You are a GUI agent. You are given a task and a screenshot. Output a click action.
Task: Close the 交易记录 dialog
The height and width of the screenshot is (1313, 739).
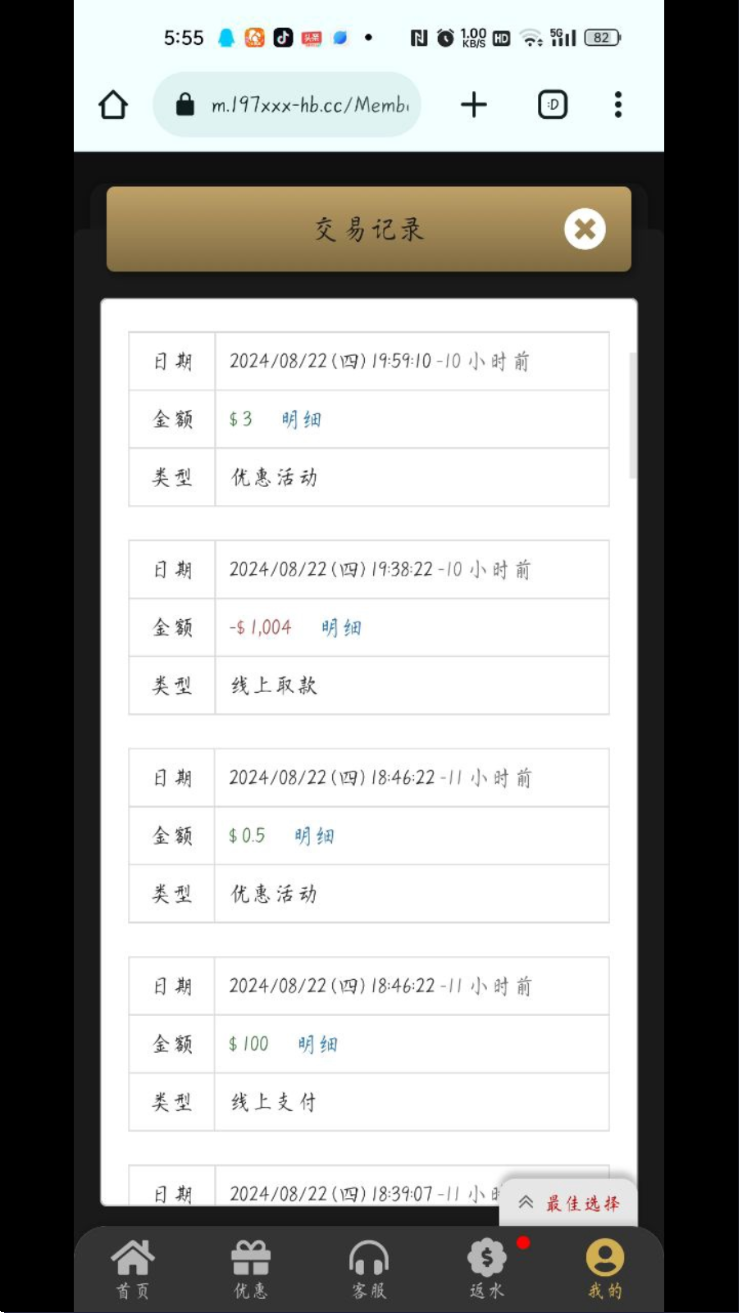coord(585,229)
